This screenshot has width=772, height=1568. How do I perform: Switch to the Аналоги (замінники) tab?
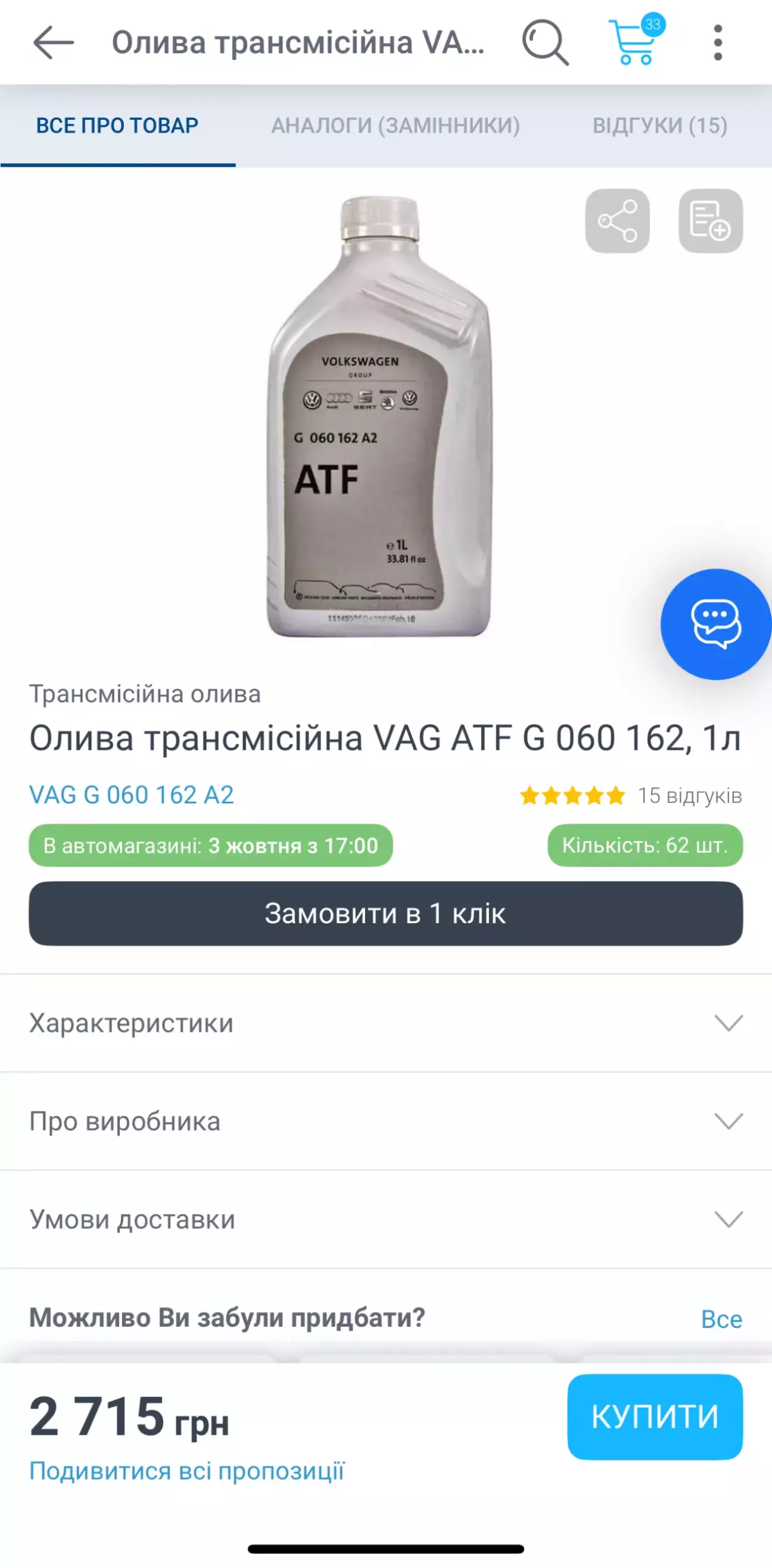396,125
